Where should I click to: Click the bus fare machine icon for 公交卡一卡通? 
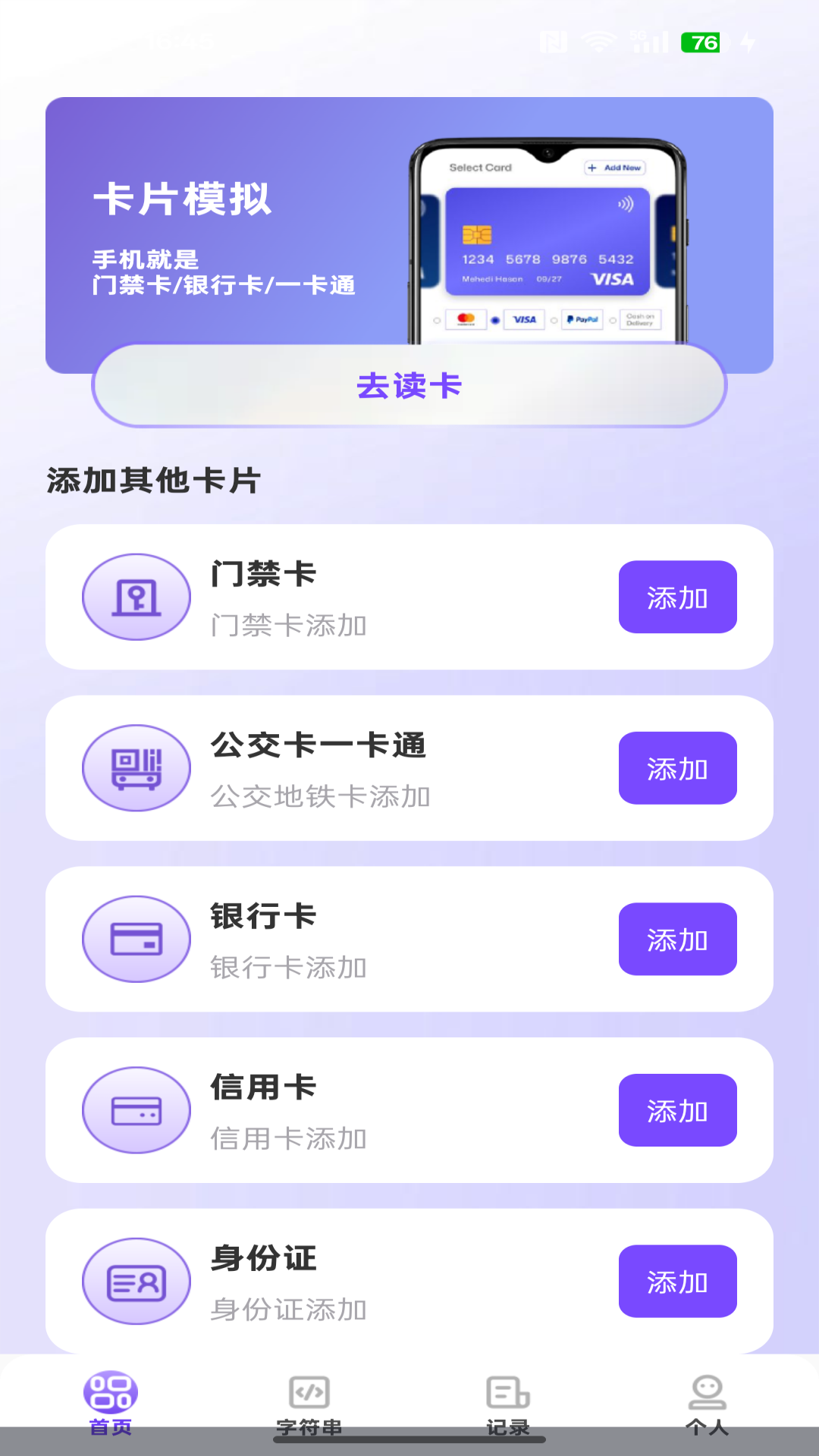[136, 767]
